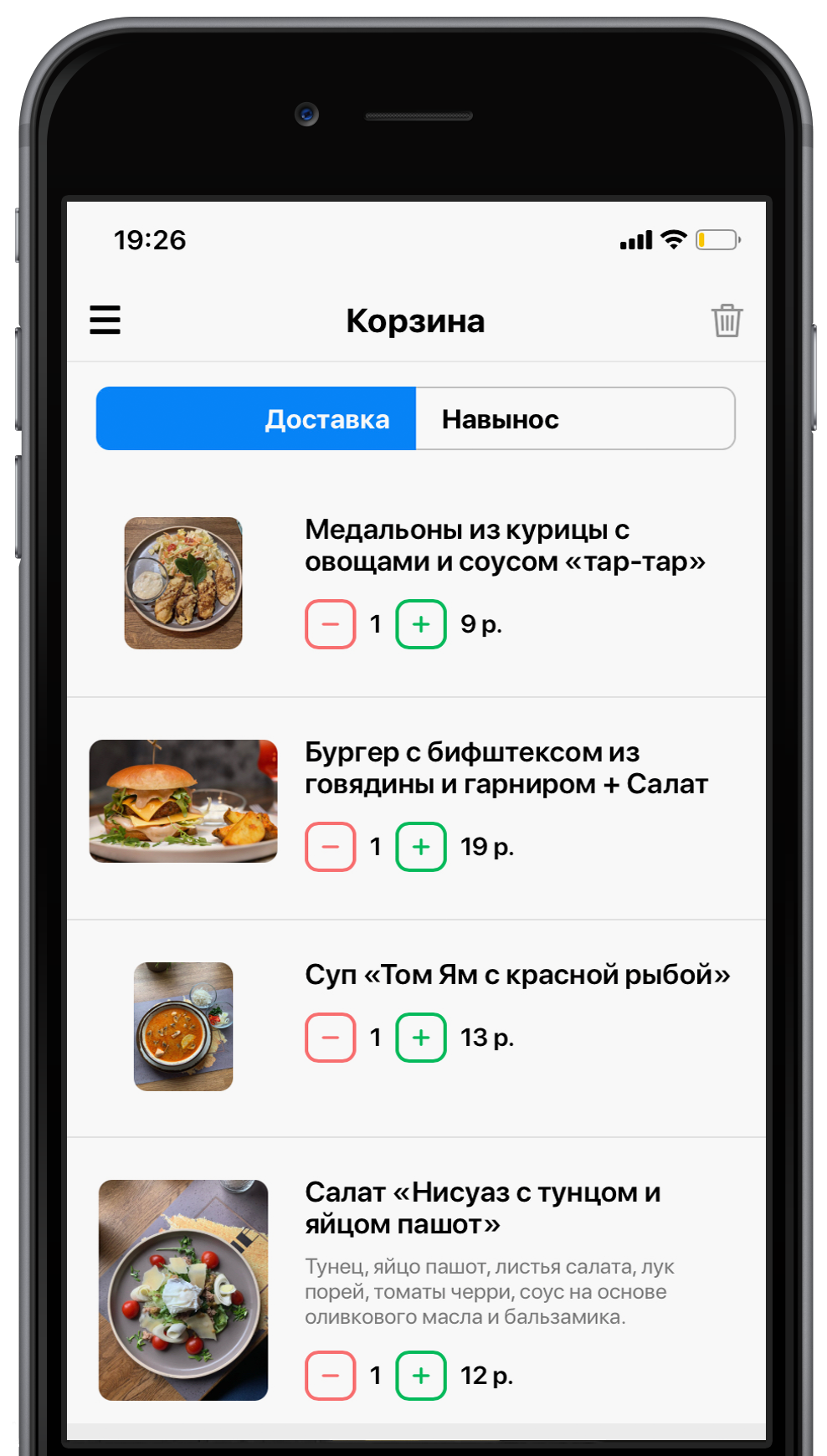The width and height of the screenshot is (827, 1456).
Task: Select the Навынос option
Action: (x=575, y=418)
